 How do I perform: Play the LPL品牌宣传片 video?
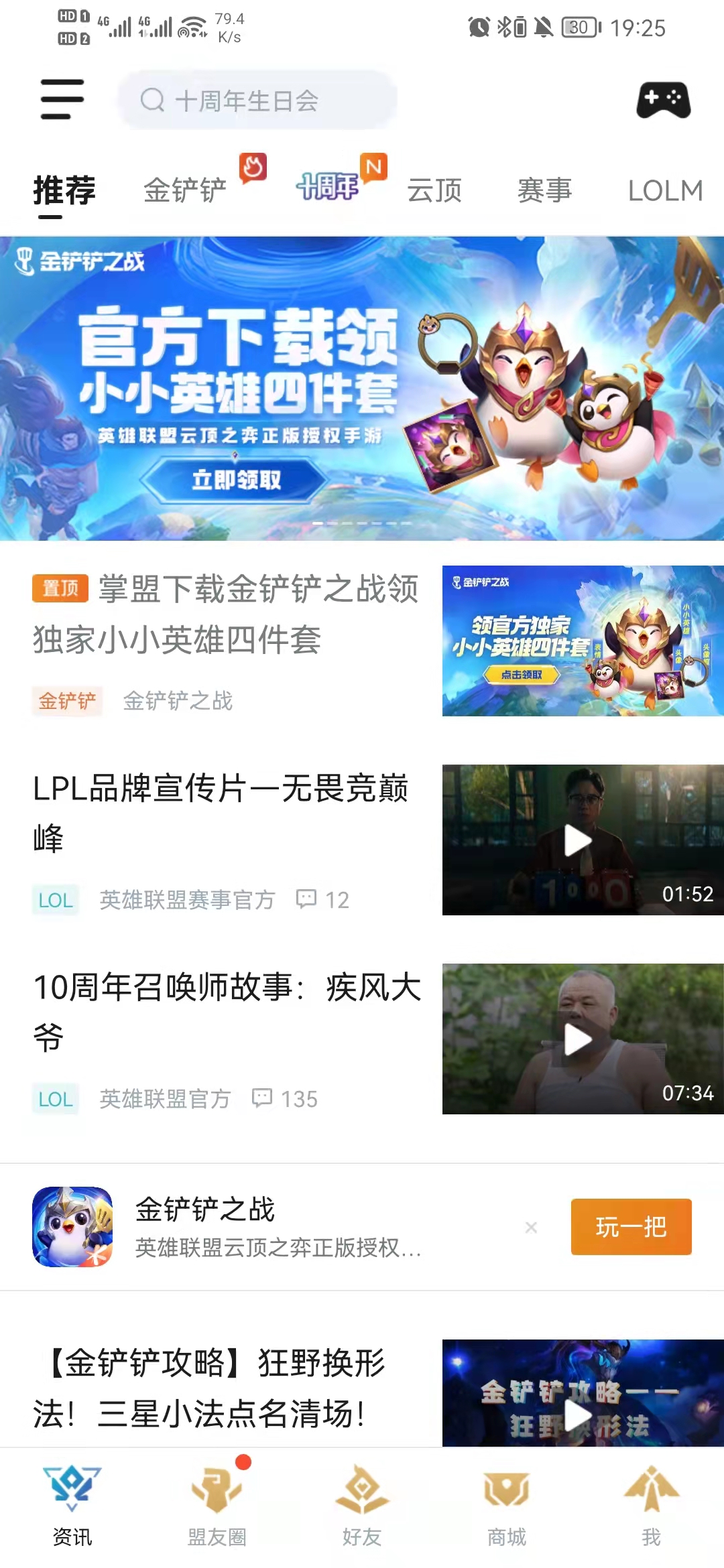click(582, 840)
